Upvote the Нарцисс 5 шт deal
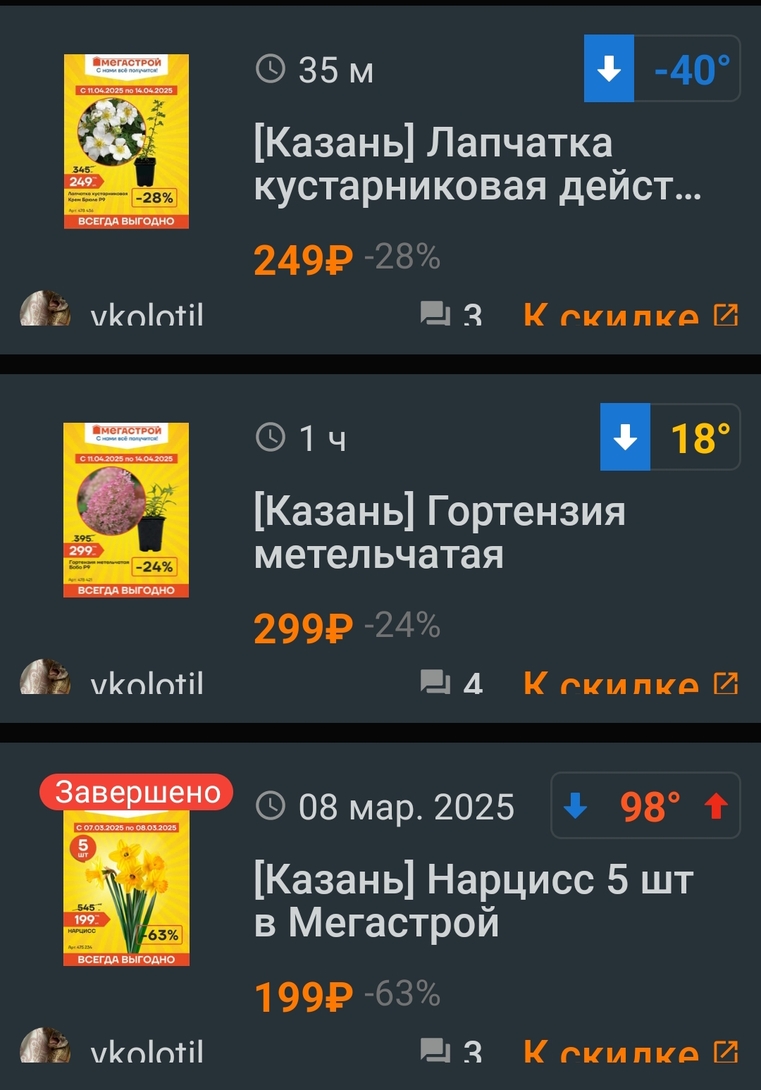 716,807
